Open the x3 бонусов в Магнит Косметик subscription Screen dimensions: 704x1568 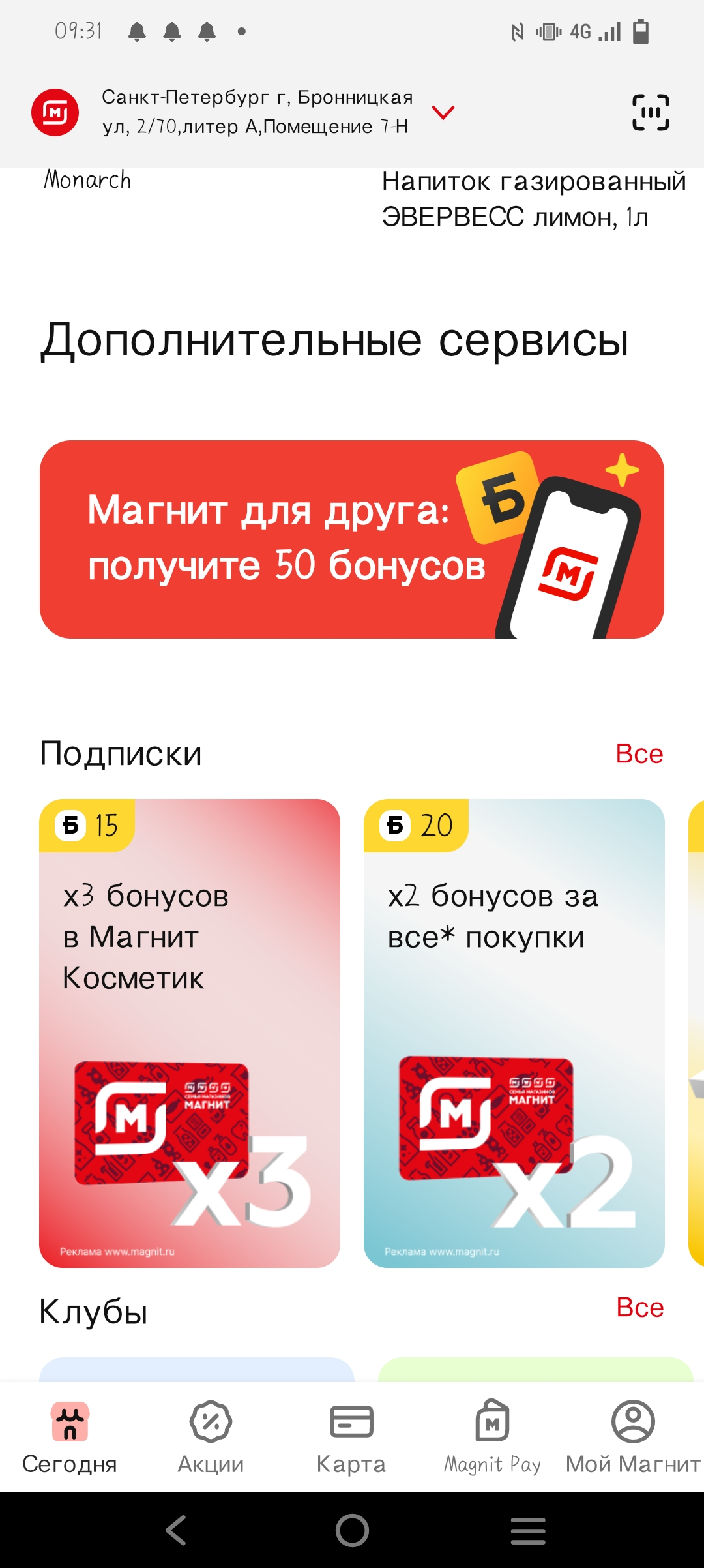click(190, 1033)
